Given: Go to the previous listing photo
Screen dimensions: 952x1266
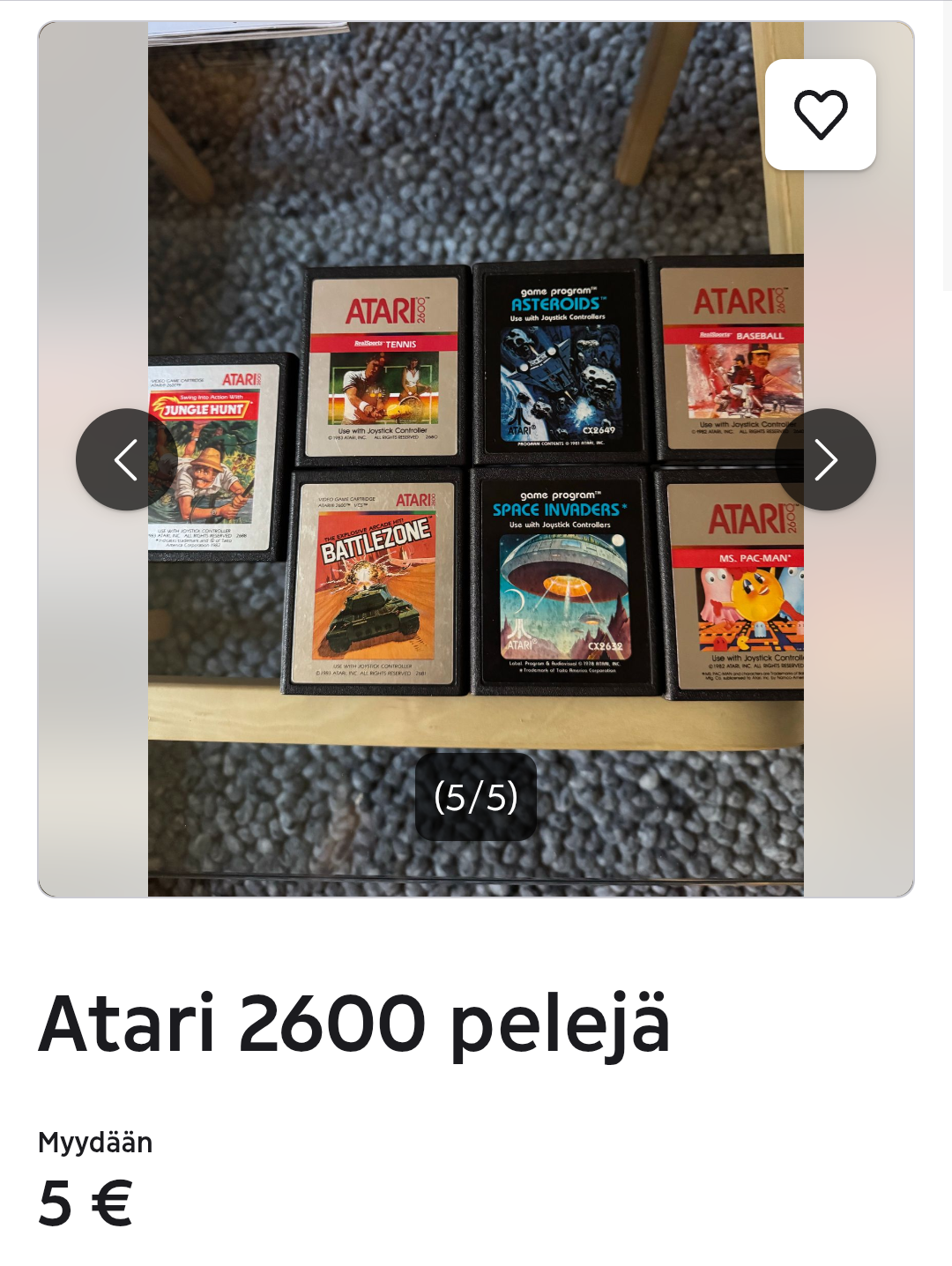Looking at the screenshot, I should (126, 459).
